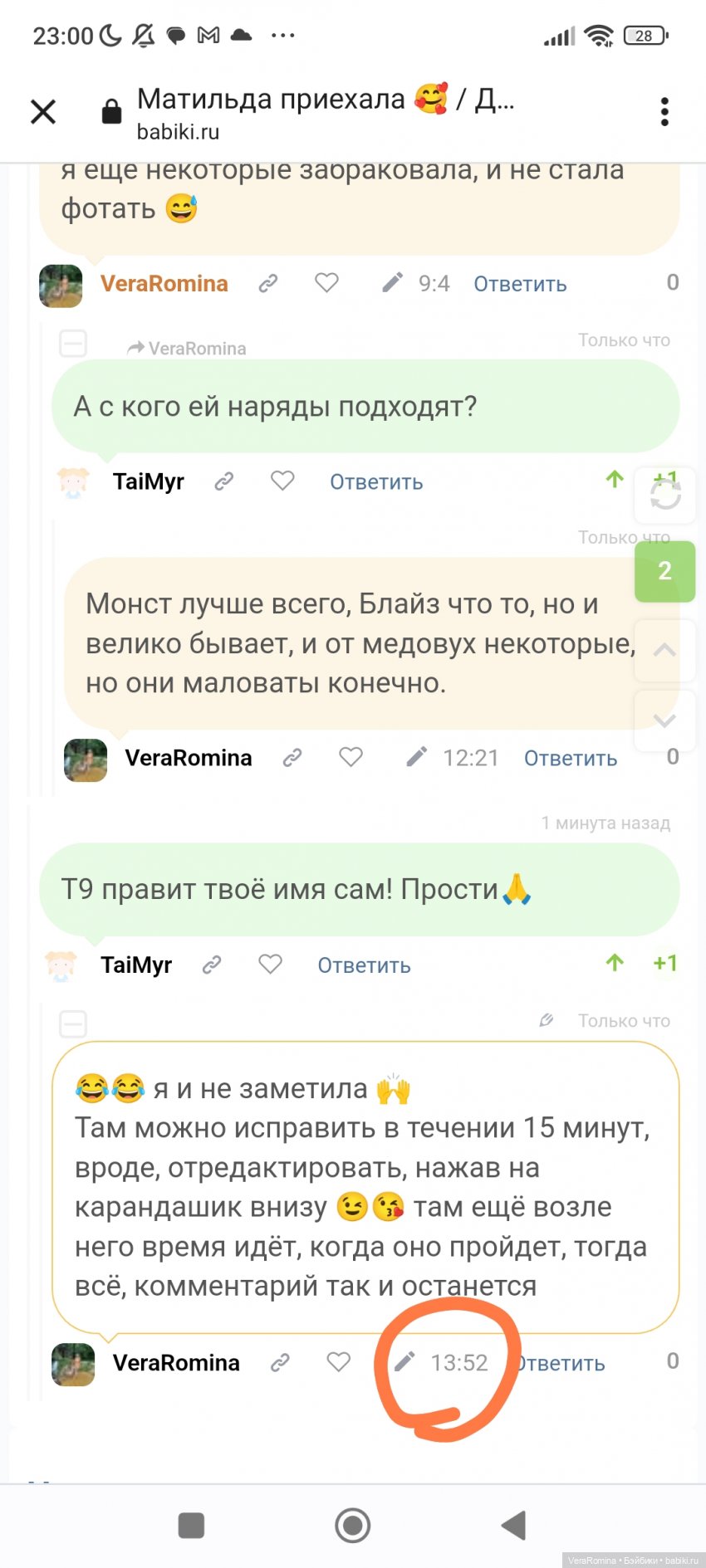Viewport: 706px width, 1568px height.
Task: Reply to "Т9 правит твоё имя сам" comment
Action: click(364, 965)
